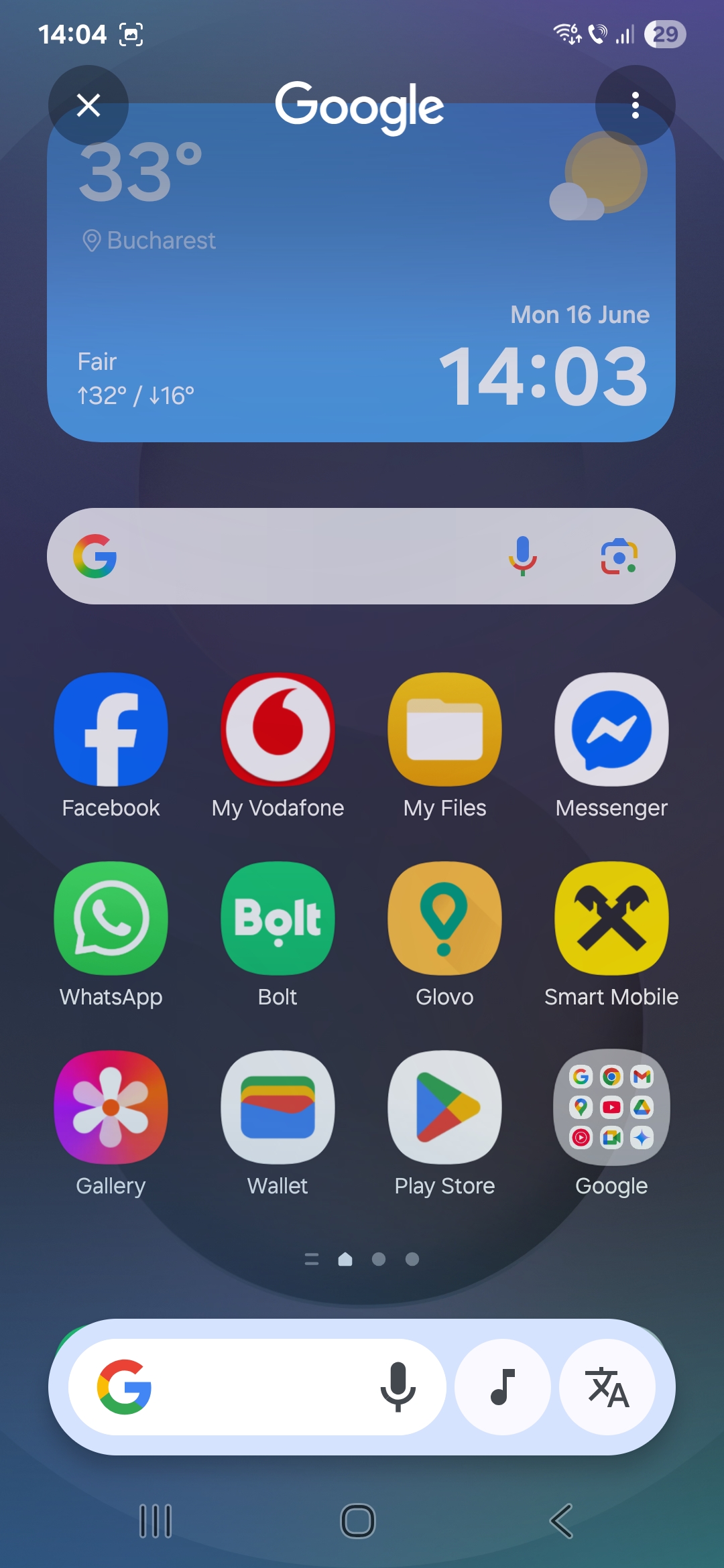This screenshot has height=1568, width=724.
Task: Go back using the system back button
Action: coord(562,1521)
